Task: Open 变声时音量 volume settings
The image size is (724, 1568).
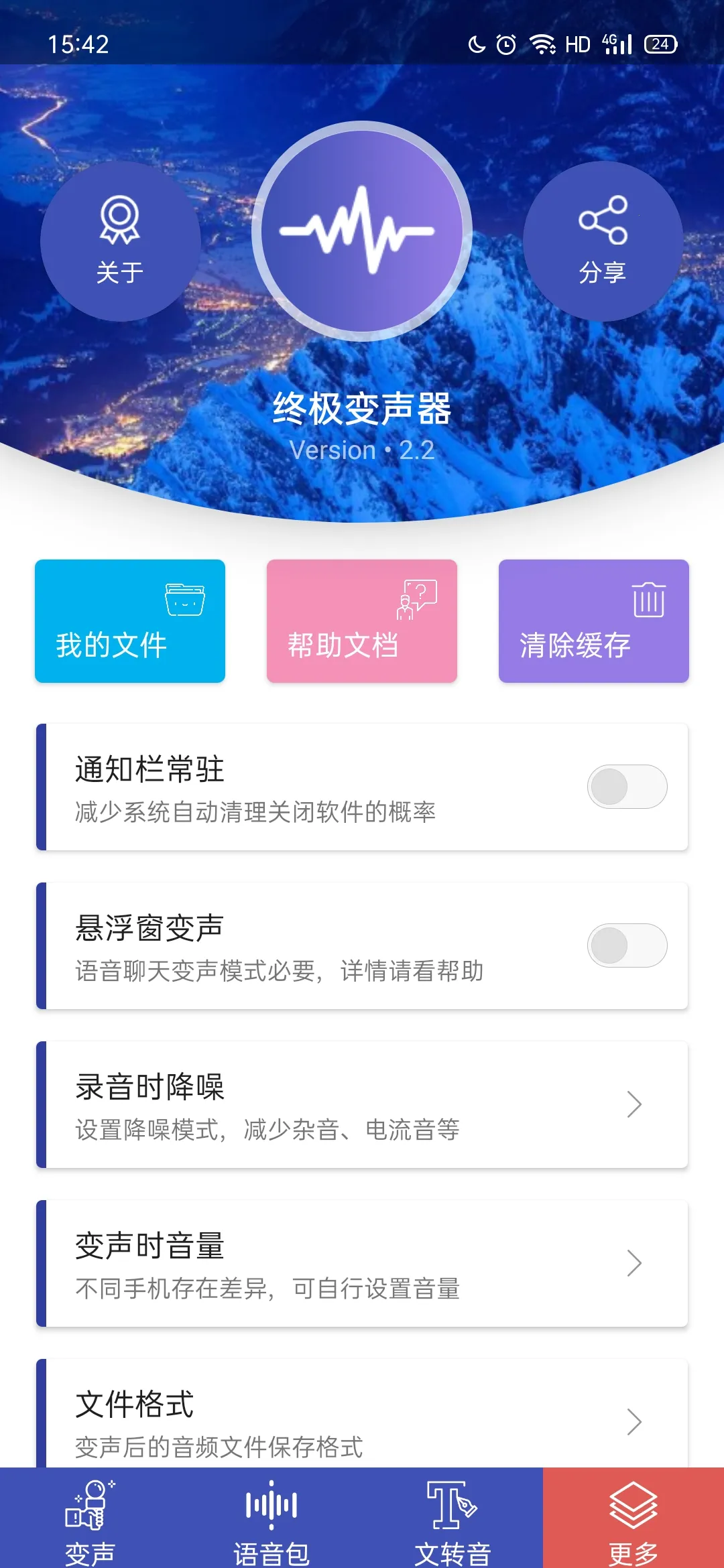Action: [362, 1263]
